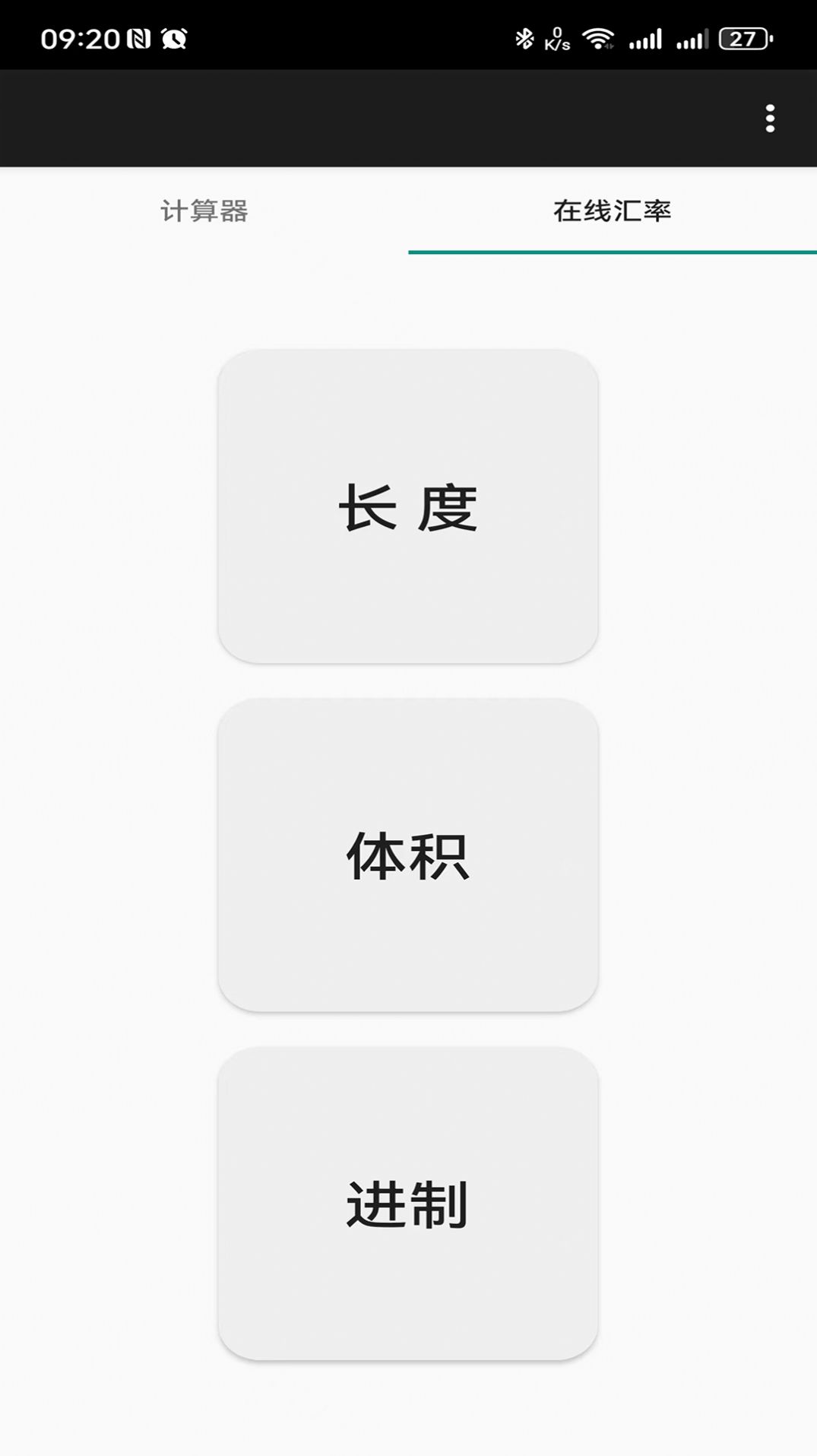Tap the empty area between 长度 and 体积
This screenshot has height=1456, width=817.
coord(408,680)
